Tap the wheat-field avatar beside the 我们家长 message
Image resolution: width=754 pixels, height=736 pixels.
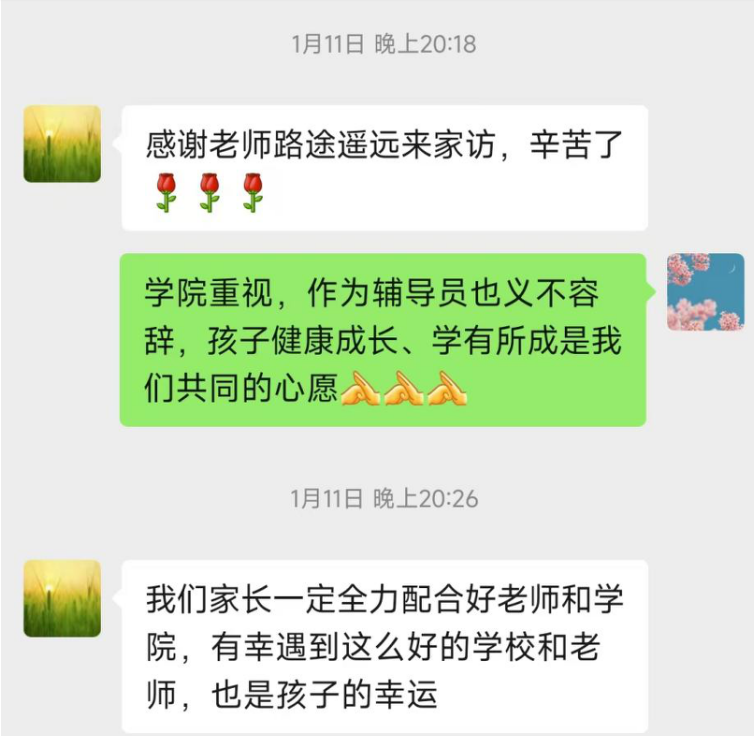click(62, 598)
